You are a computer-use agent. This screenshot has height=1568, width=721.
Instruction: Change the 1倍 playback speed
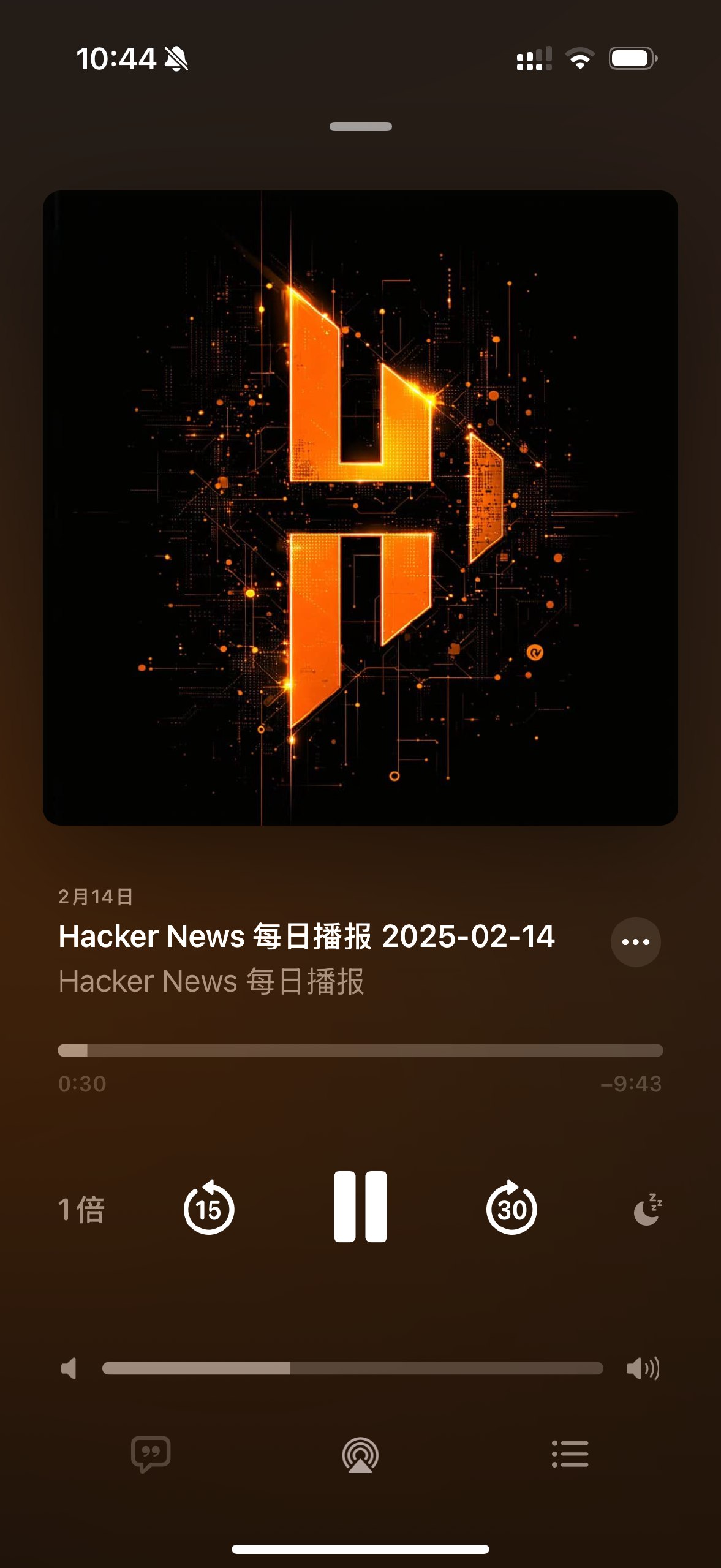(81, 1210)
